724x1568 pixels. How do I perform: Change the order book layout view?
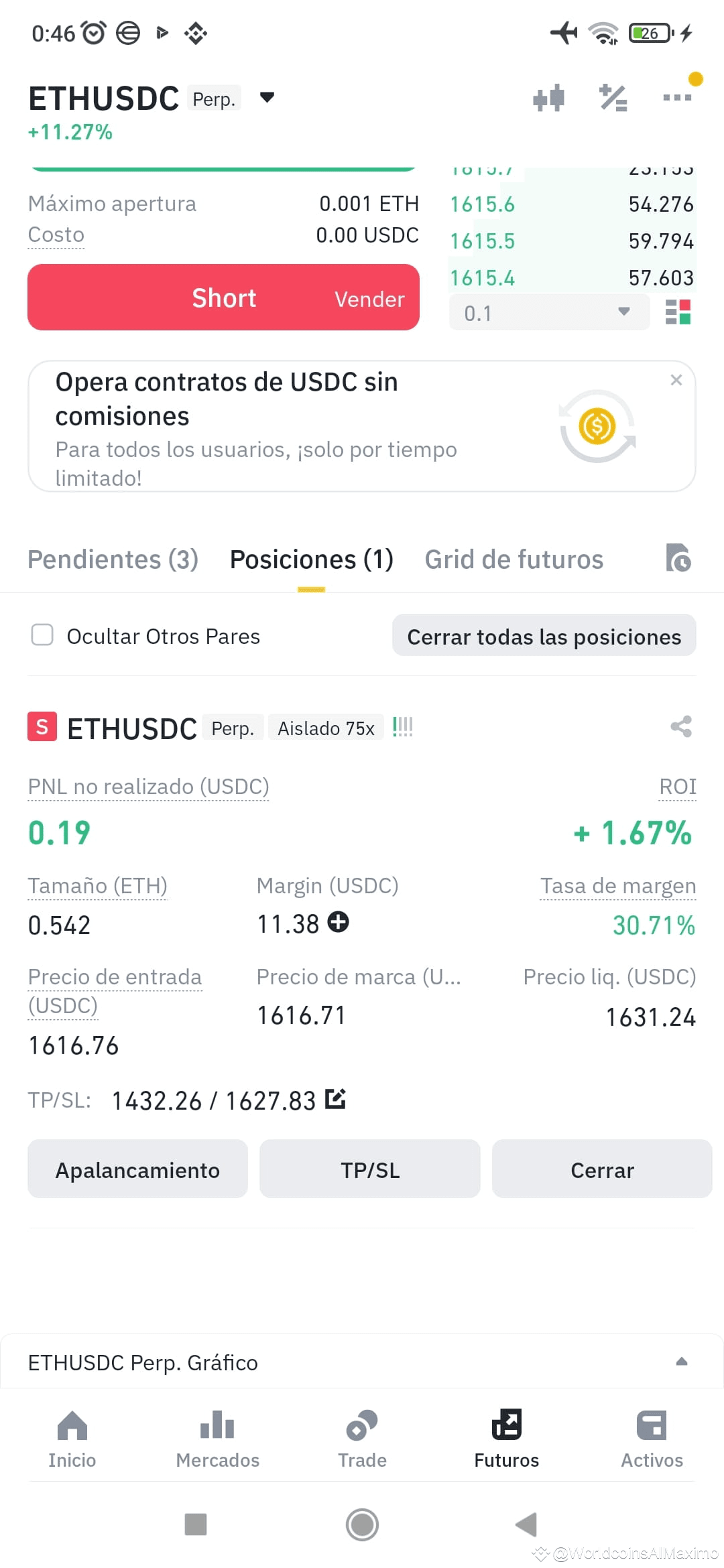pyautogui.click(x=678, y=312)
